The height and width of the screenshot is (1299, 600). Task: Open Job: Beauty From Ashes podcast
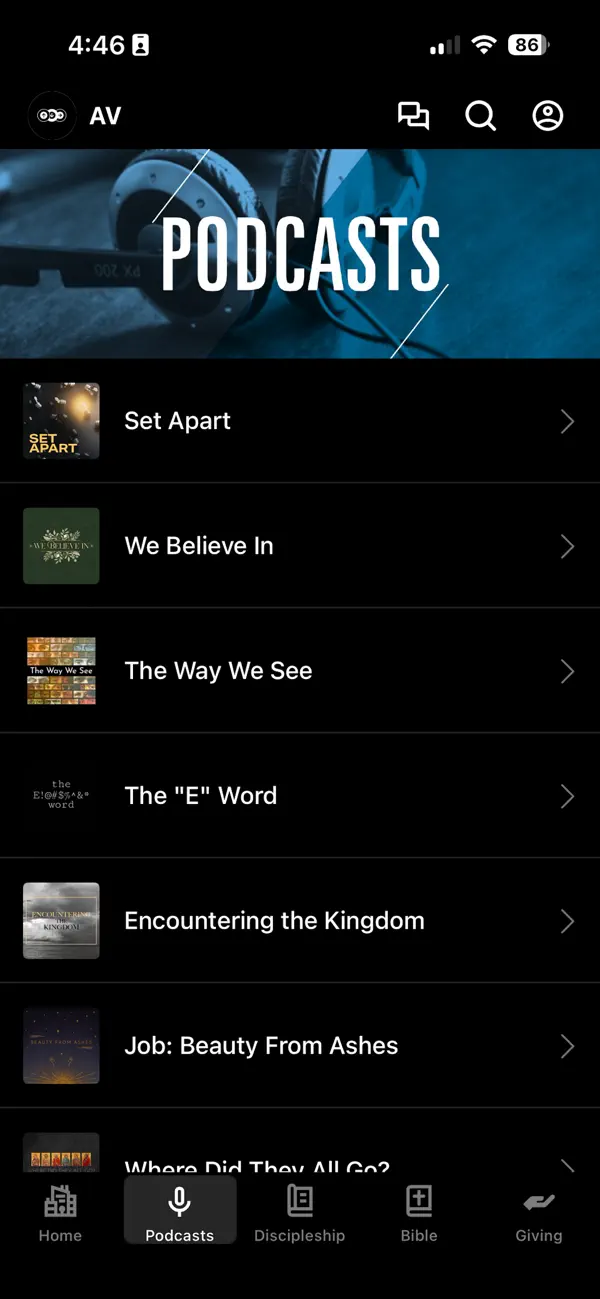pyautogui.click(x=300, y=1046)
